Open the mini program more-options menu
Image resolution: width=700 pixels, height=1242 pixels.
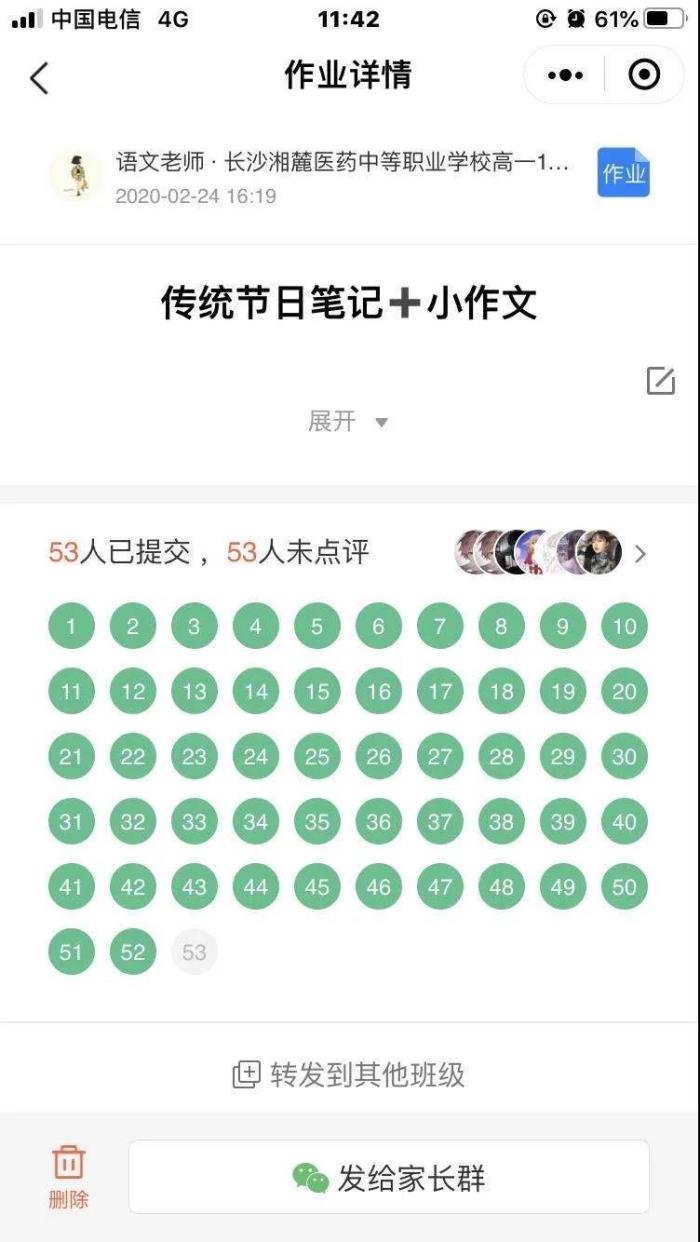[566, 75]
